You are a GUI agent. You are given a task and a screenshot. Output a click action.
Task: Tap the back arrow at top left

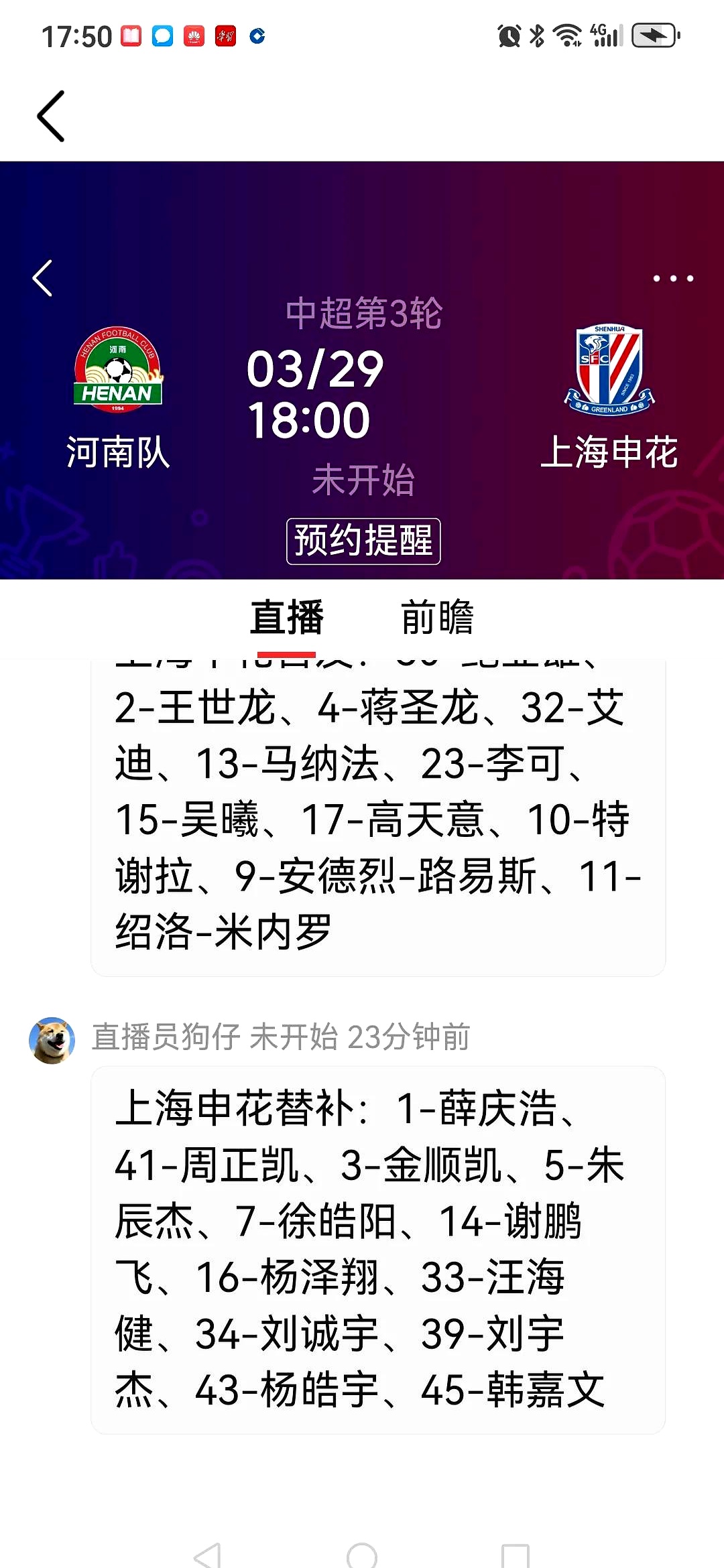[50, 115]
